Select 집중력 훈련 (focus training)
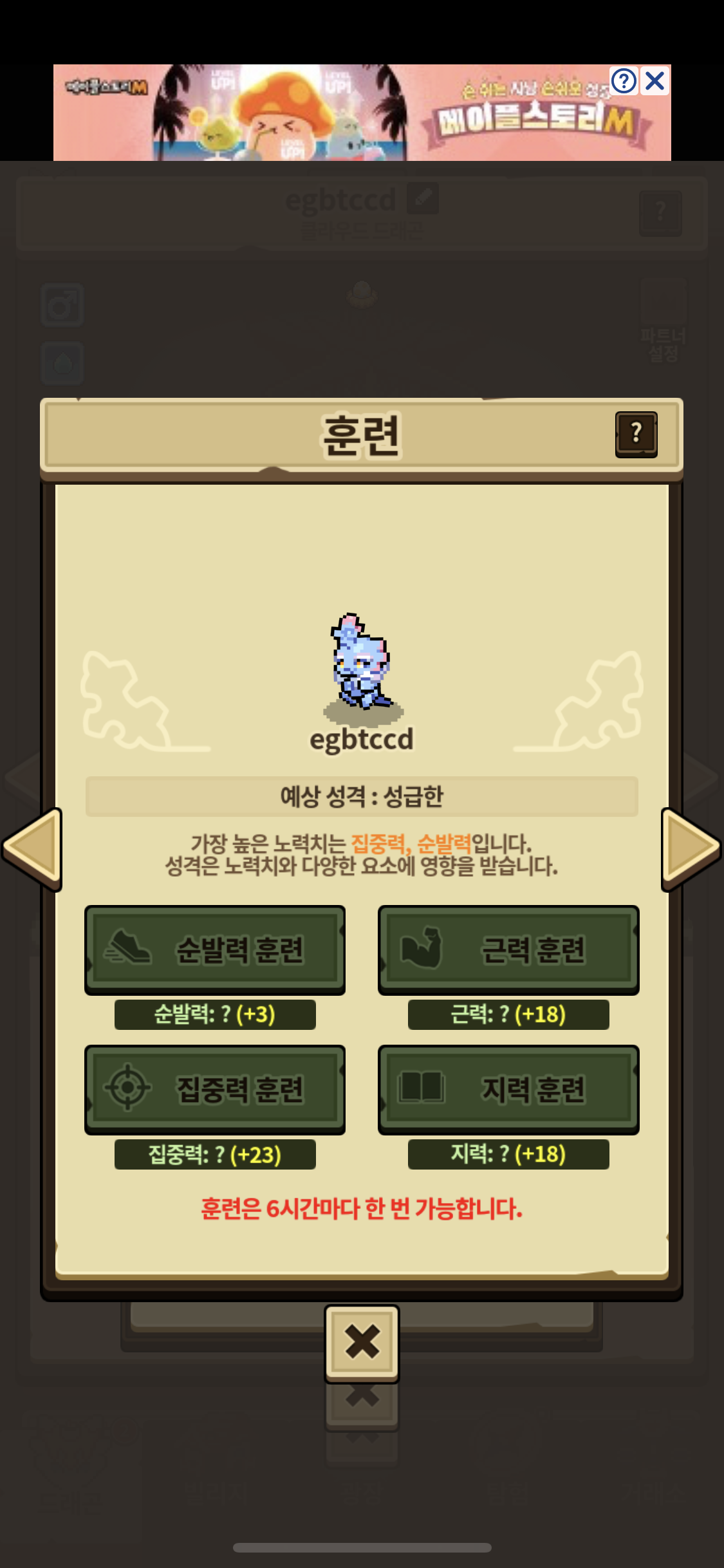 tap(215, 1088)
